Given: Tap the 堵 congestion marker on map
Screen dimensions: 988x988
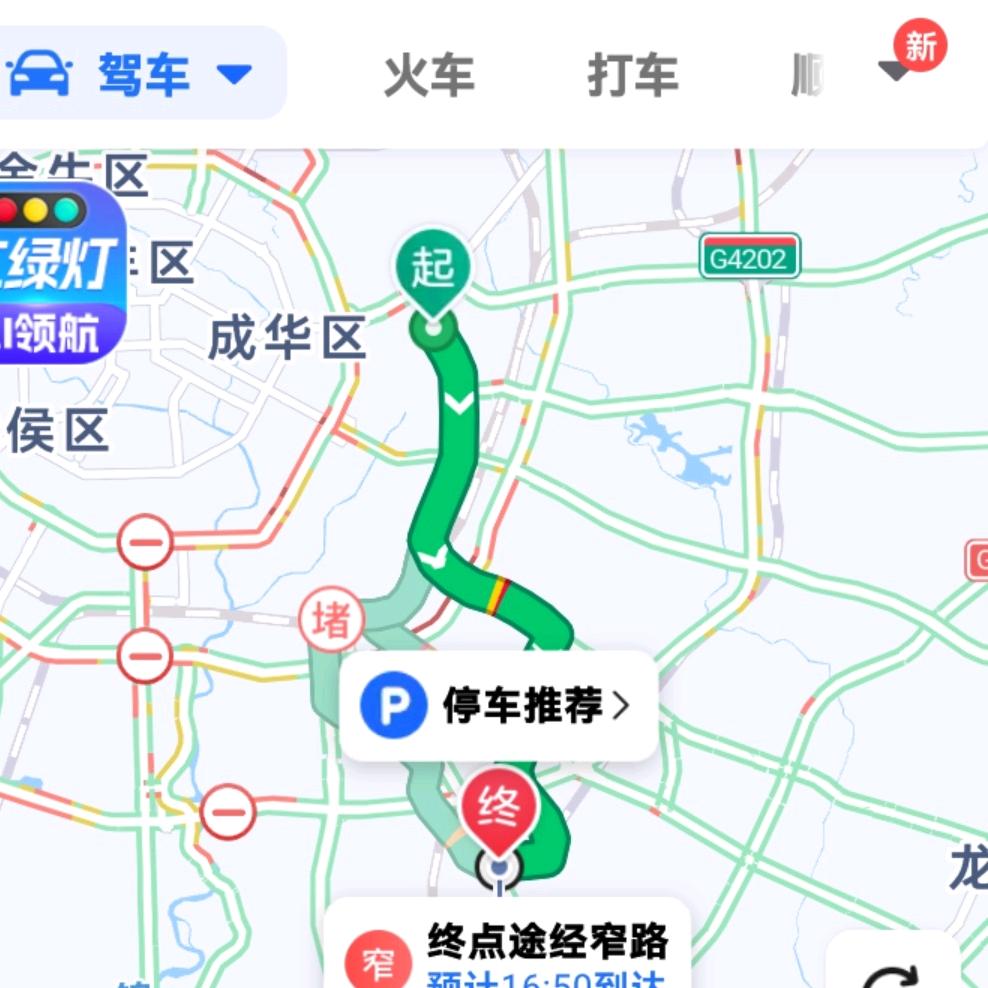Looking at the screenshot, I should (x=331, y=620).
